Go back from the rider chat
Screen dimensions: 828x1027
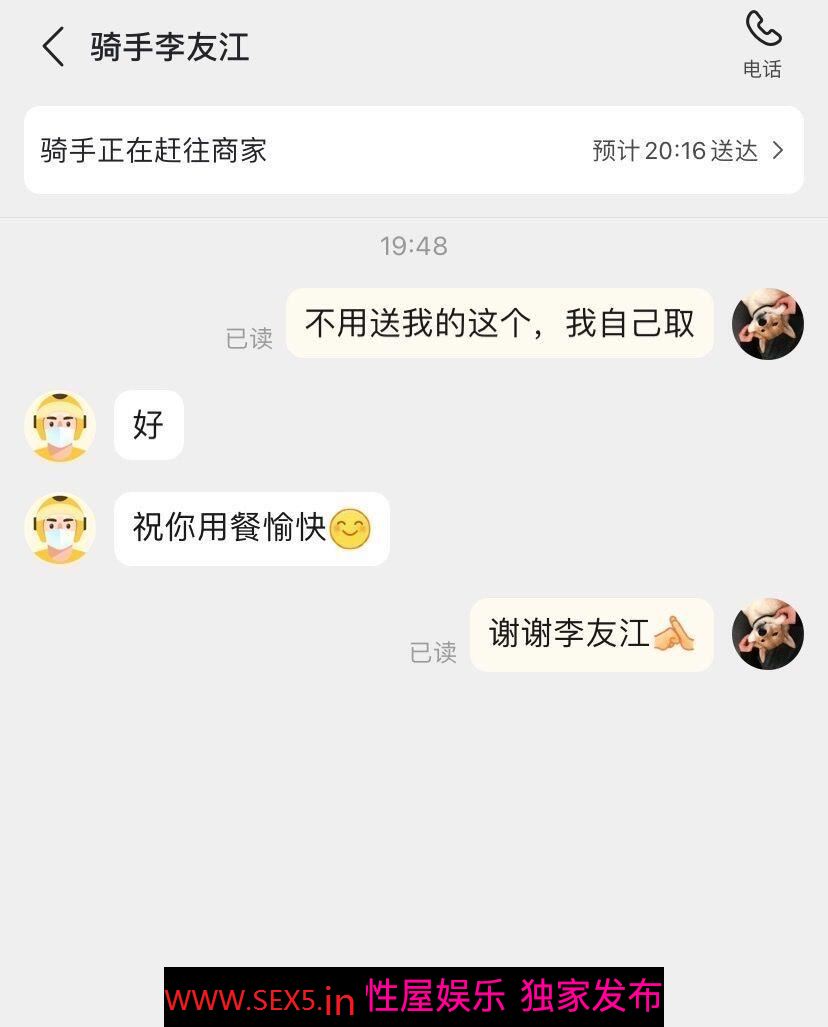click(x=53, y=47)
